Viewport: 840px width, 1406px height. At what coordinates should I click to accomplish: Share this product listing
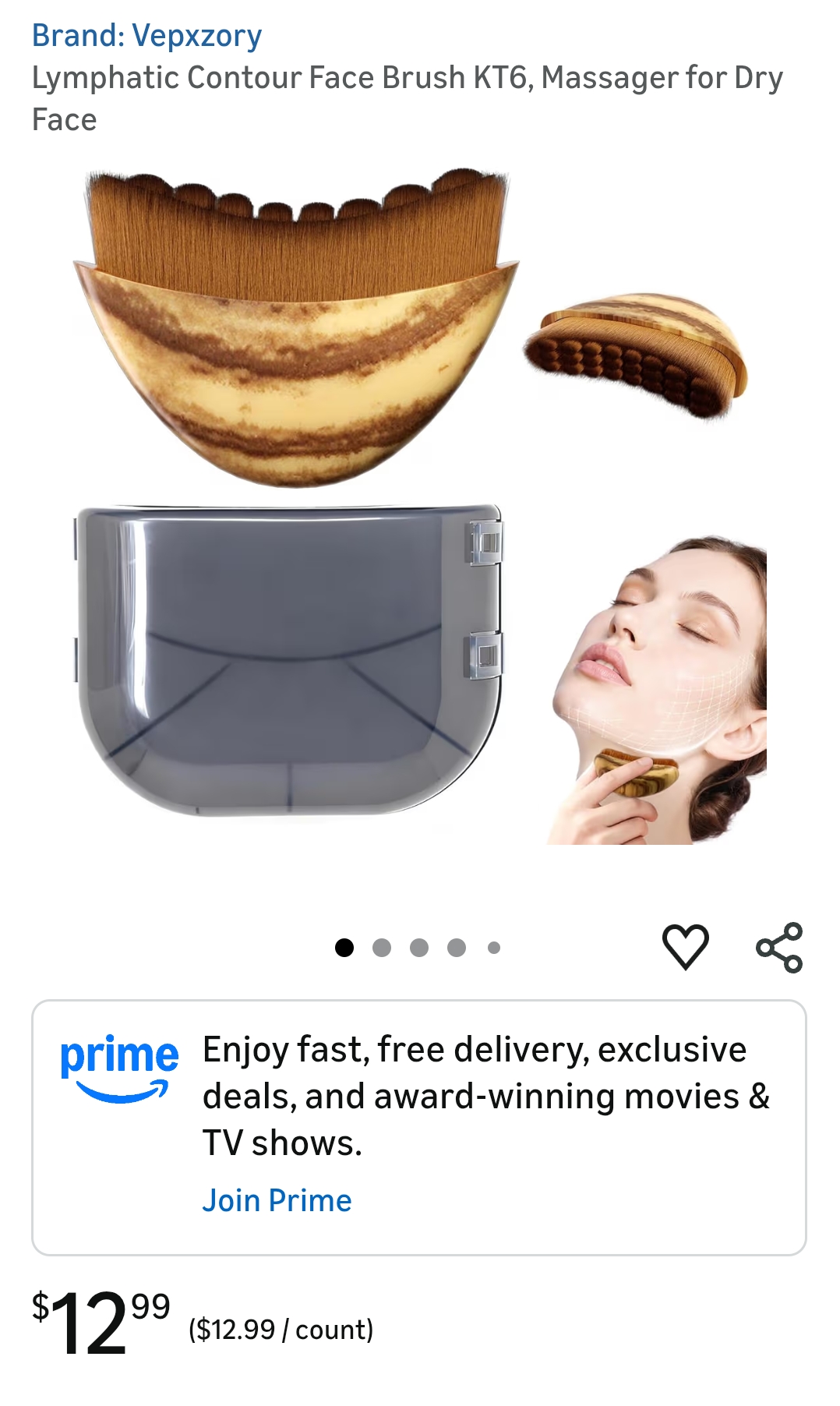(778, 947)
